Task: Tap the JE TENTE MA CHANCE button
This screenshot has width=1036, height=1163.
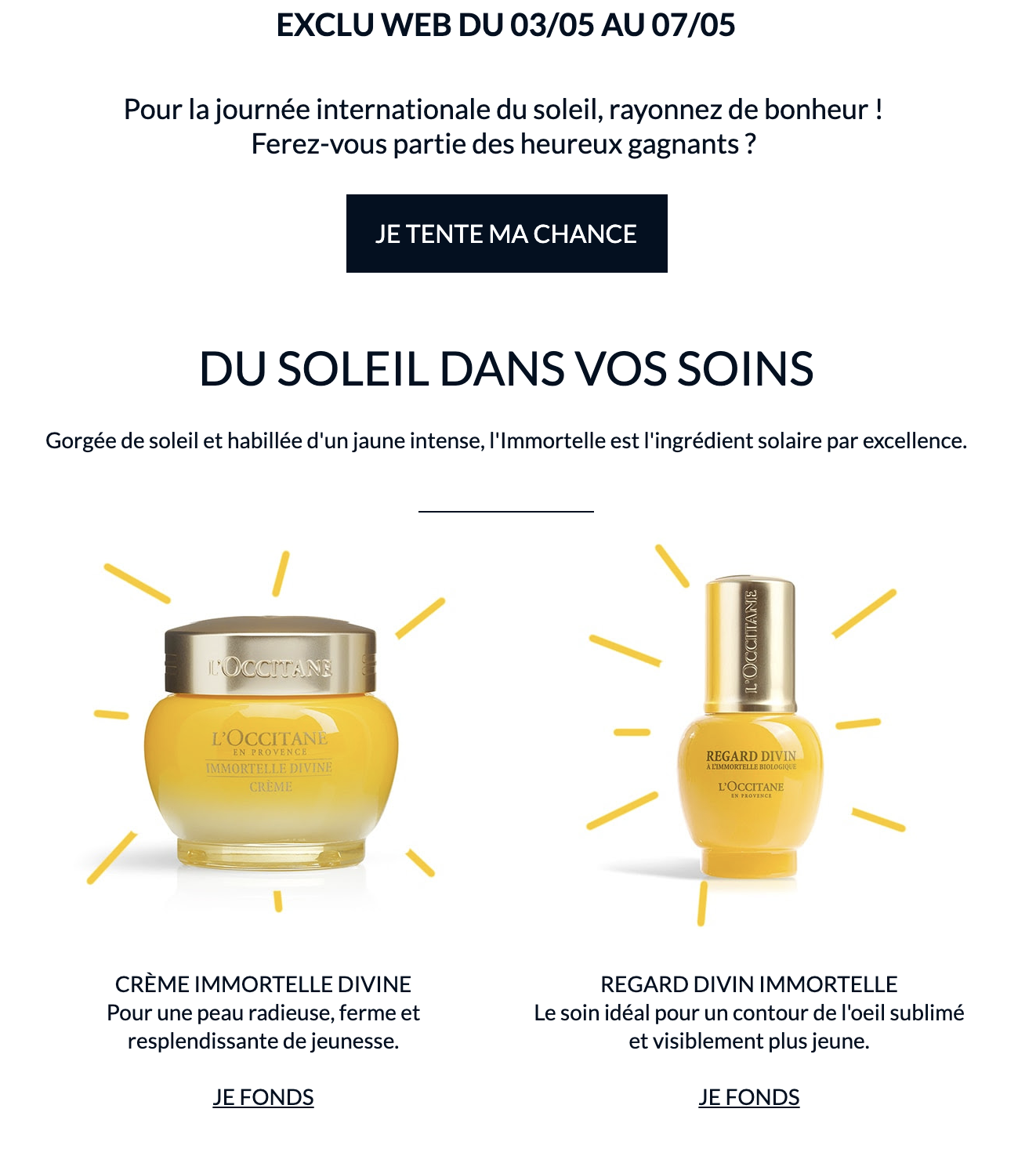Action: pos(506,234)
